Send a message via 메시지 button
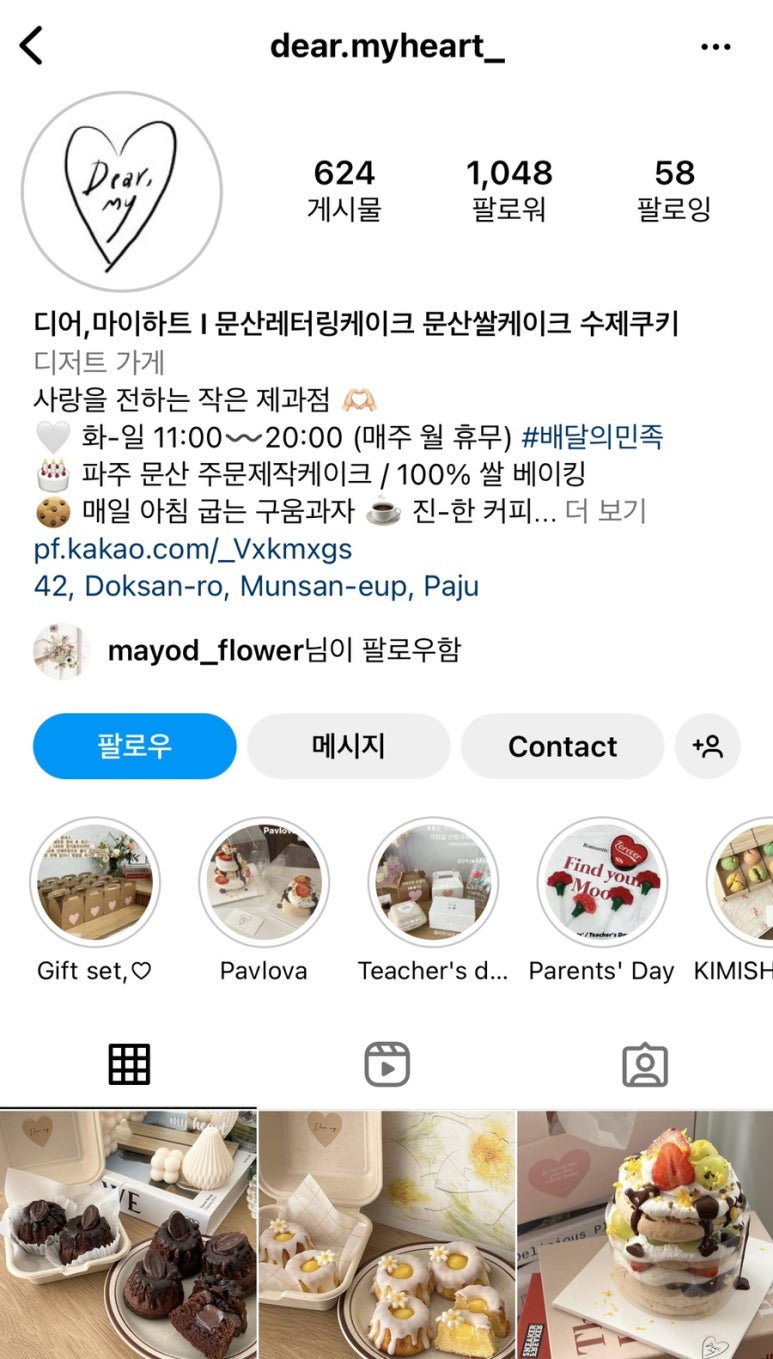The height and width of the screenshot is (1359, 773). pyautogui.click(x=348, y=746)
